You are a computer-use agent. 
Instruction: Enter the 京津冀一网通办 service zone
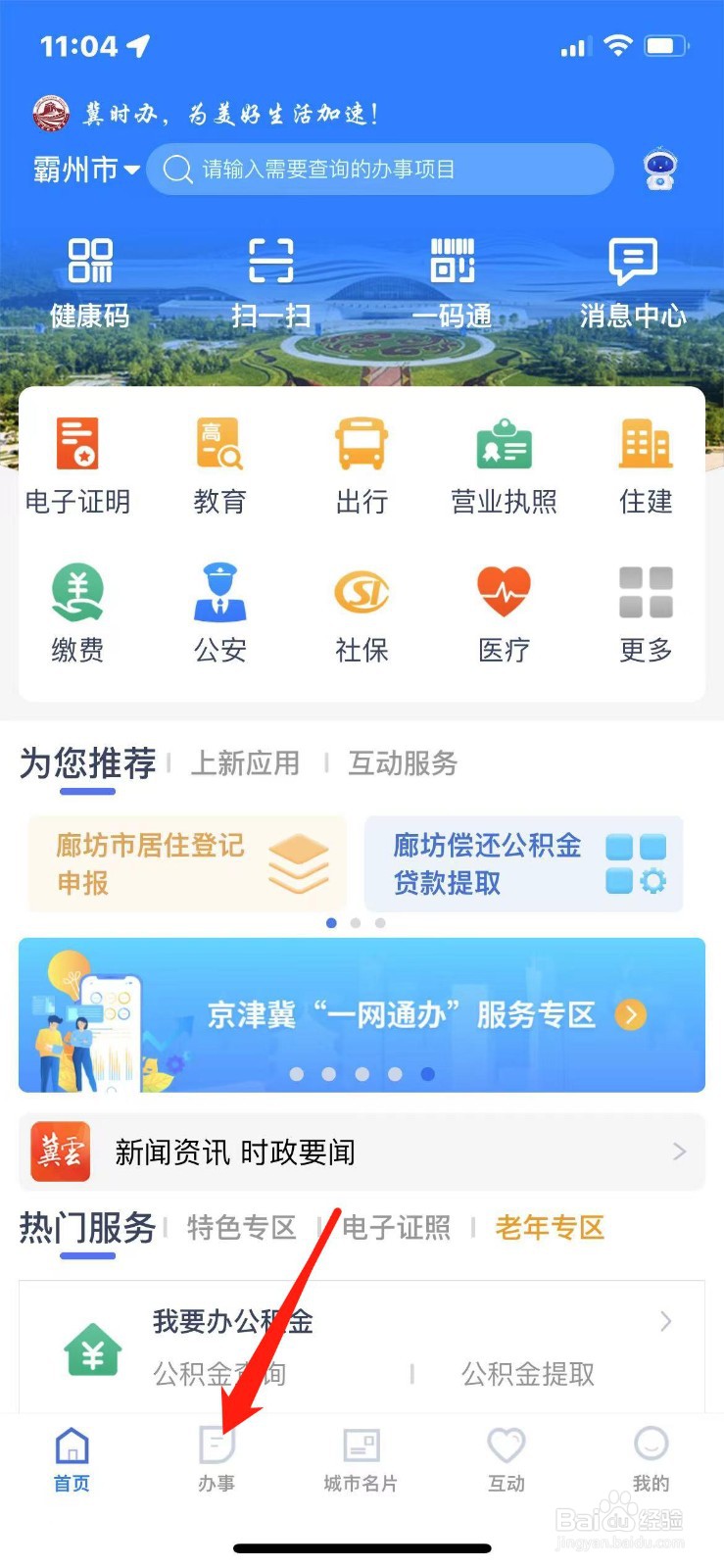[361, 1014]
